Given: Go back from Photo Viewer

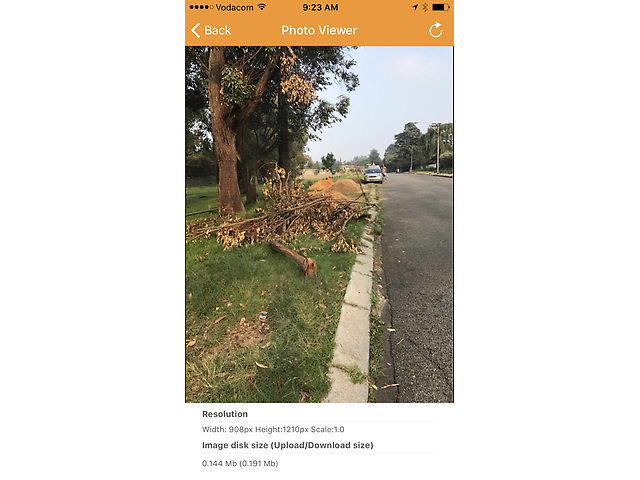Looking at the screenshot, I should (211, 30).
